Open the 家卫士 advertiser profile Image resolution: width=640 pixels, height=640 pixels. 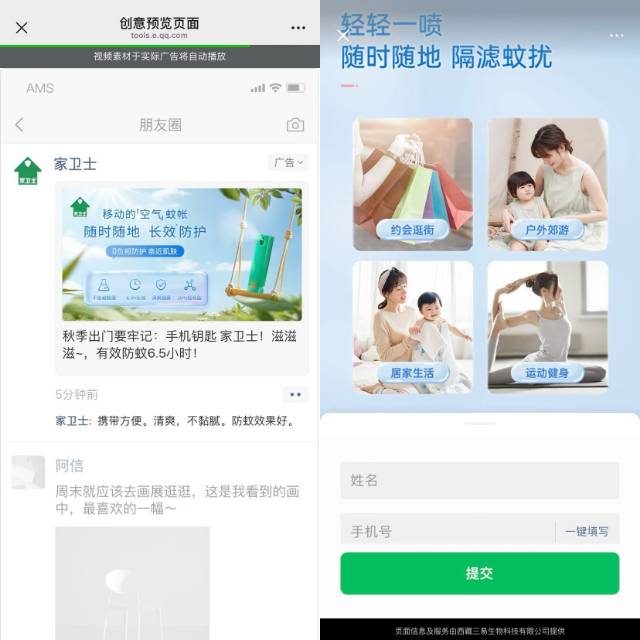coord(75,163)
